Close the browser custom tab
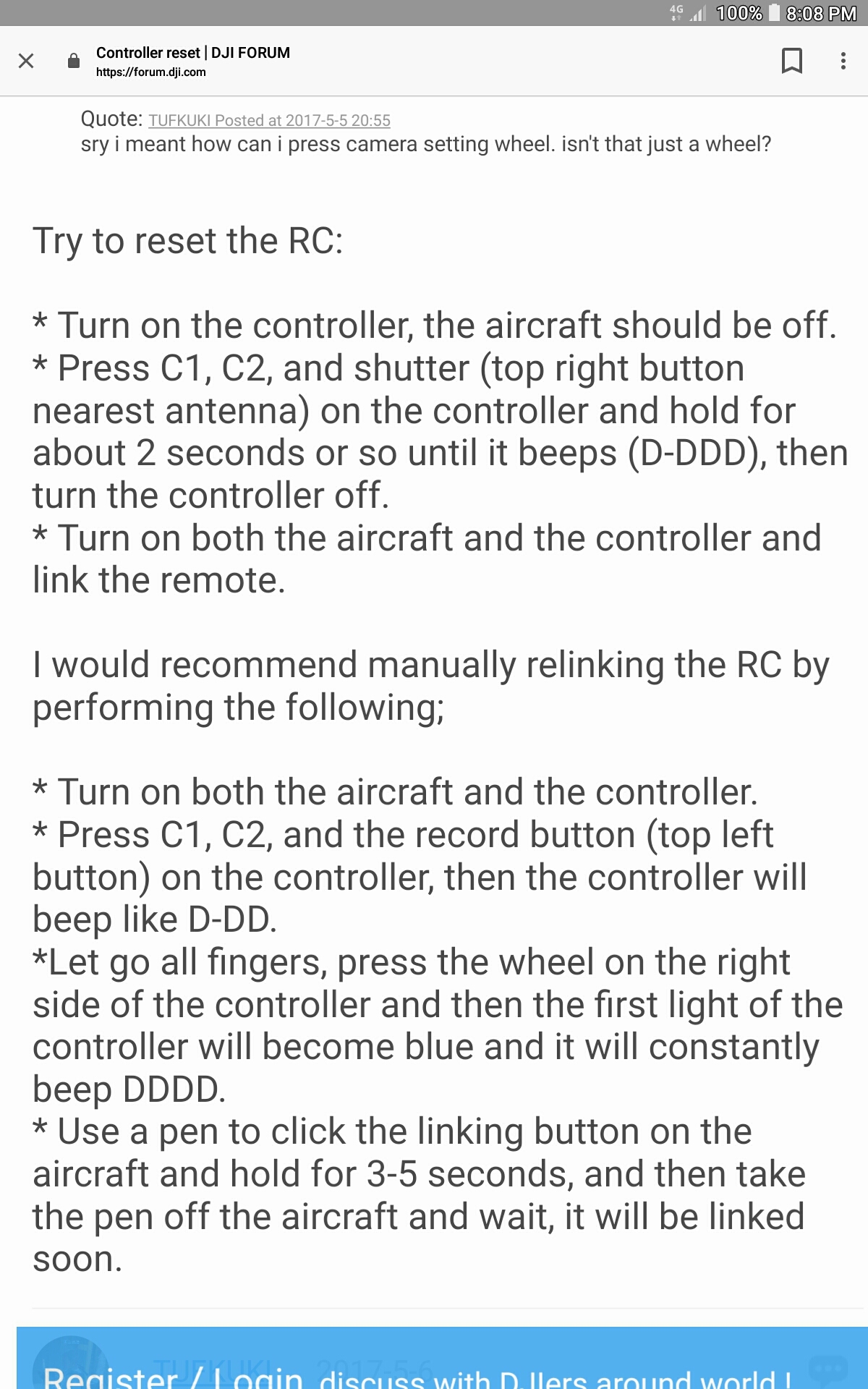 [x=26, y=61]
